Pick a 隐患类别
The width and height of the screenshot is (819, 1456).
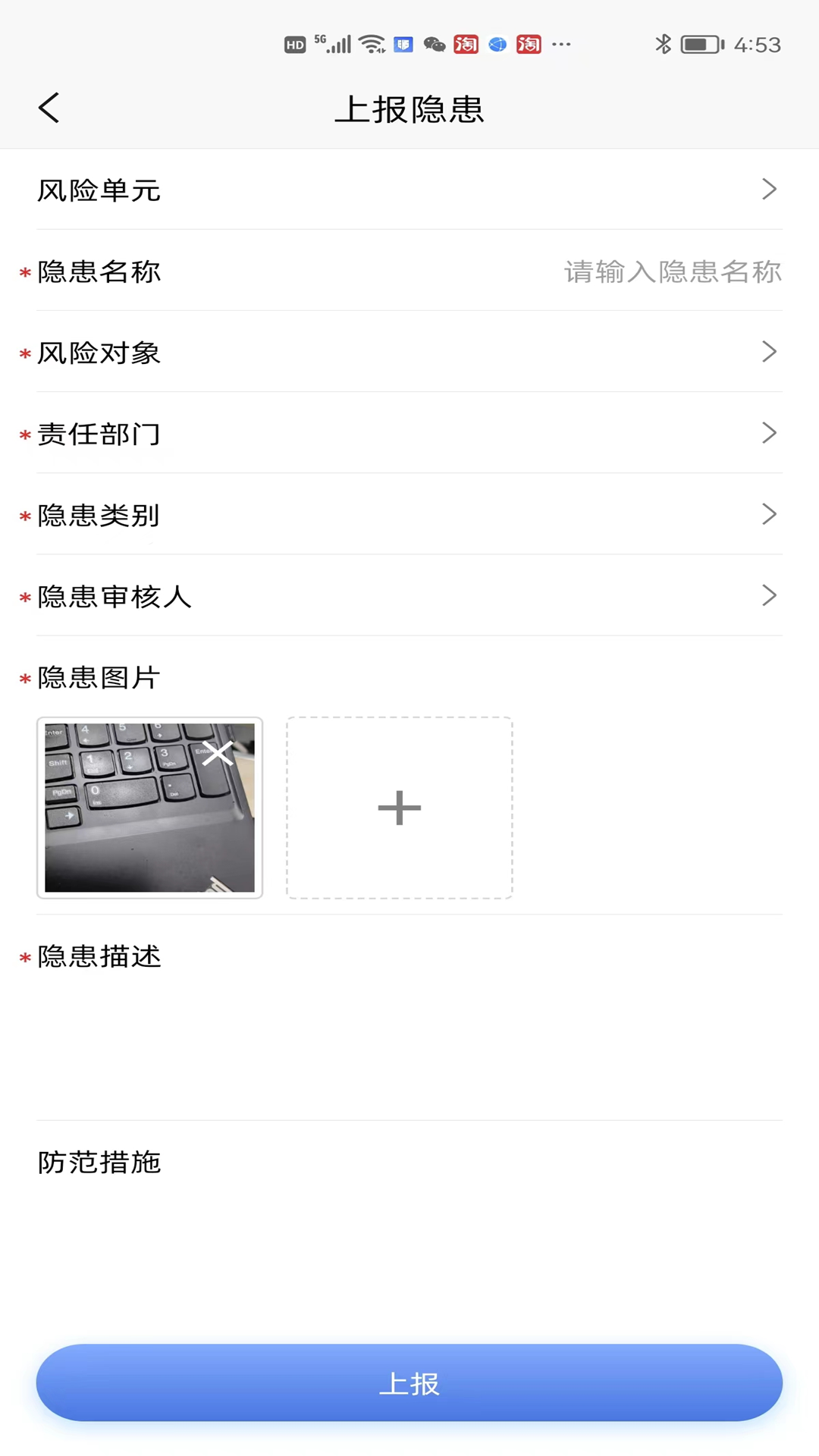(409, 515)
